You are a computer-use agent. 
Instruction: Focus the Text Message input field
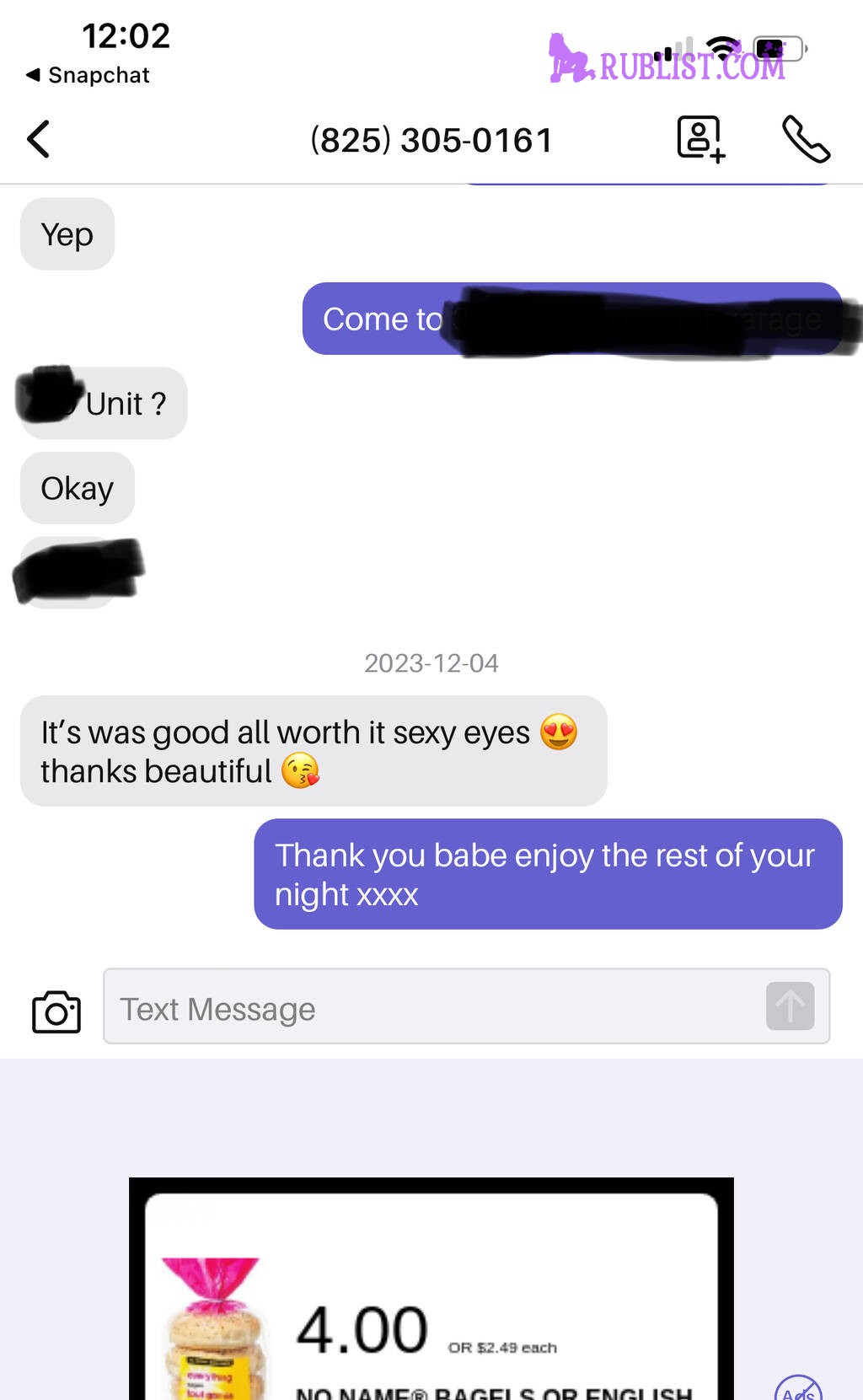tap(434, 1007)
